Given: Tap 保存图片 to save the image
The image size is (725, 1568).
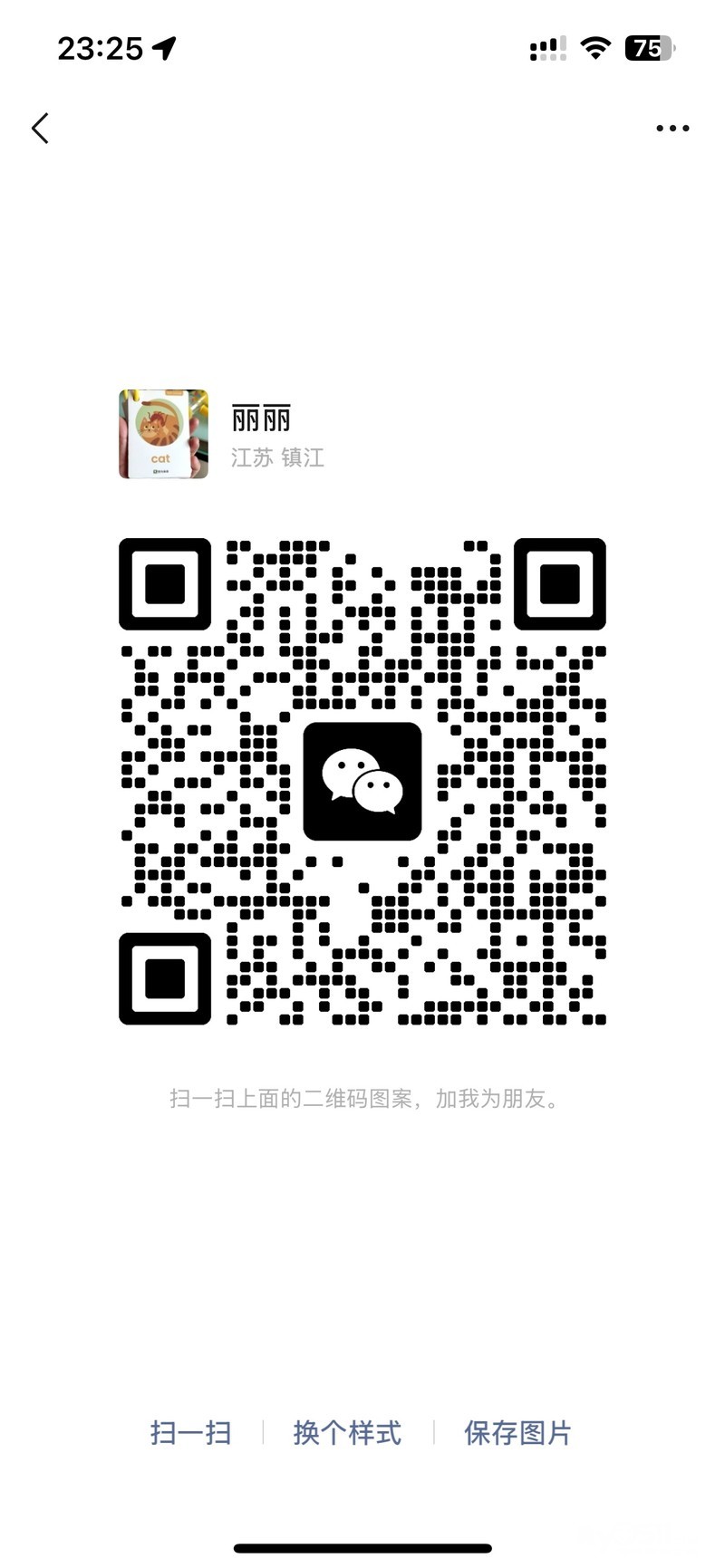Looking at the screenshot, I should (x=517, y=1432).
